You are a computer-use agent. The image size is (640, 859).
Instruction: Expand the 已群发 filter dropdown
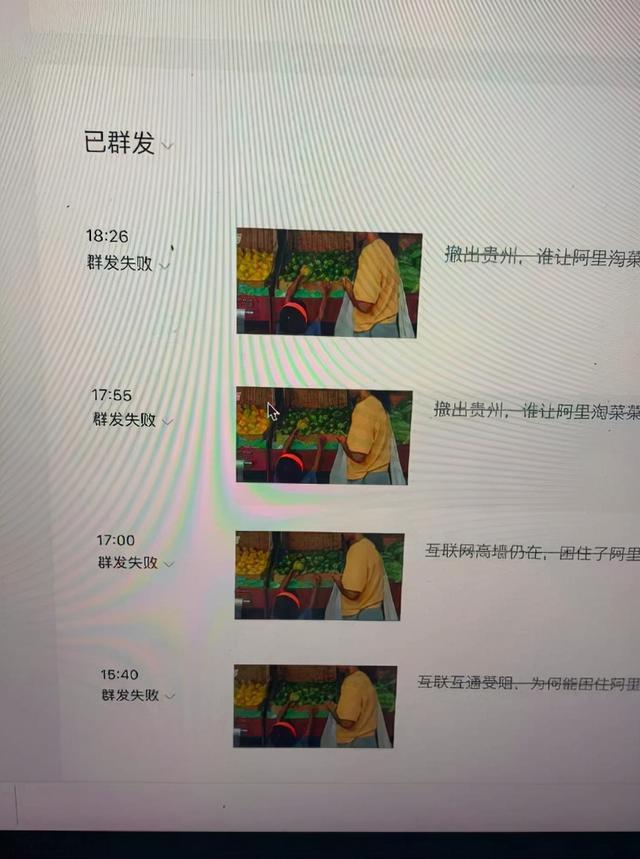[167, 146]
